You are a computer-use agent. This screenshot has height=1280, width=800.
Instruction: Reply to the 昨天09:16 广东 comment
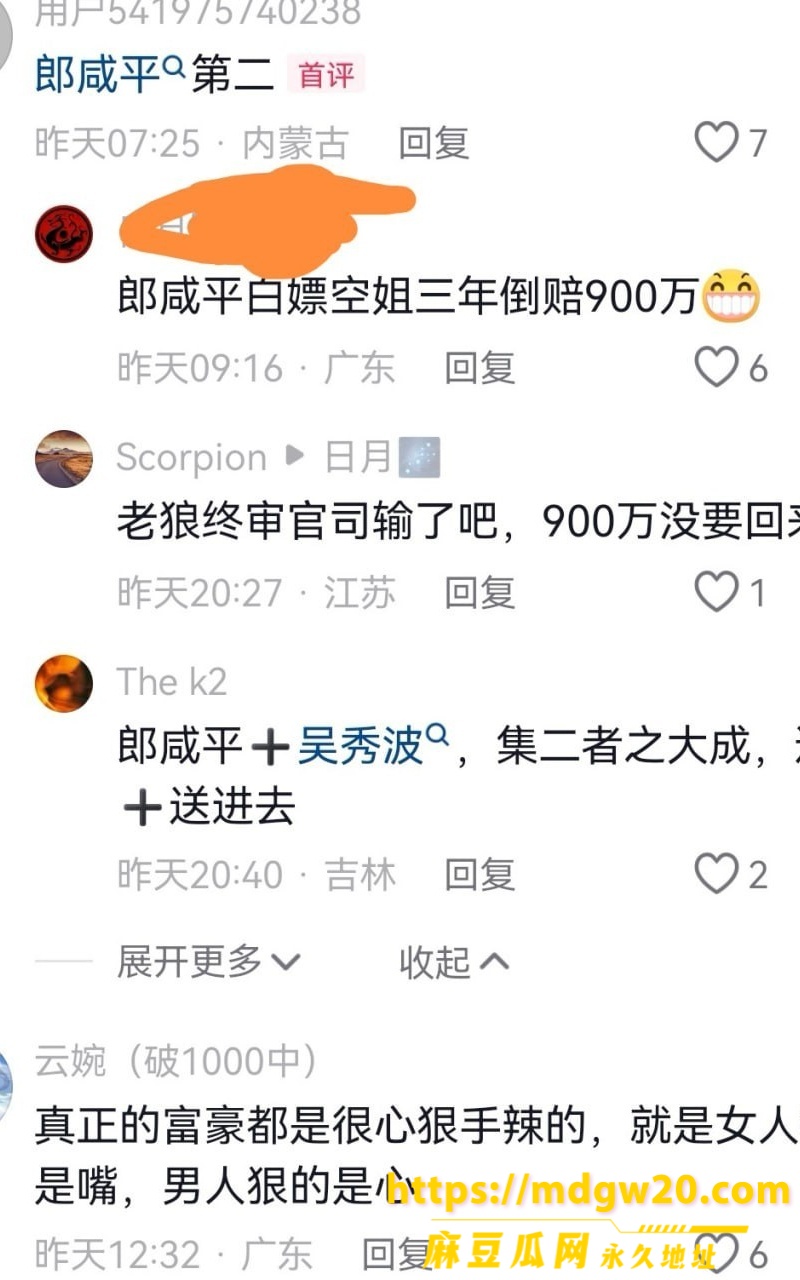tap(480, 368)
